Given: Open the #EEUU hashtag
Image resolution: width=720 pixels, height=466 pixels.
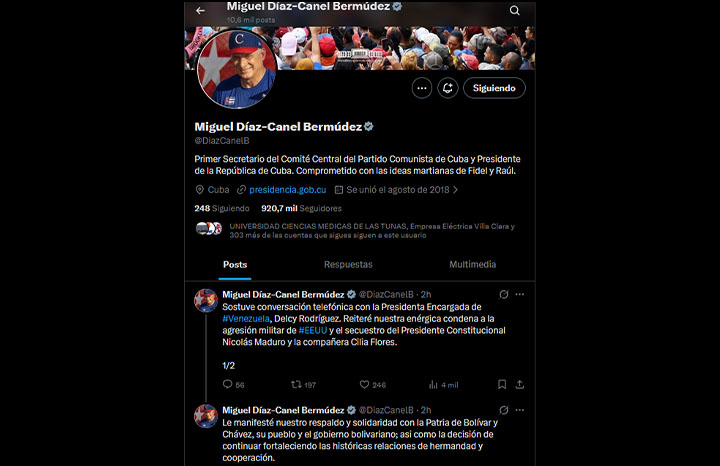Looking at the screenshot, I should pyautogui.click(x=312, y=330).
